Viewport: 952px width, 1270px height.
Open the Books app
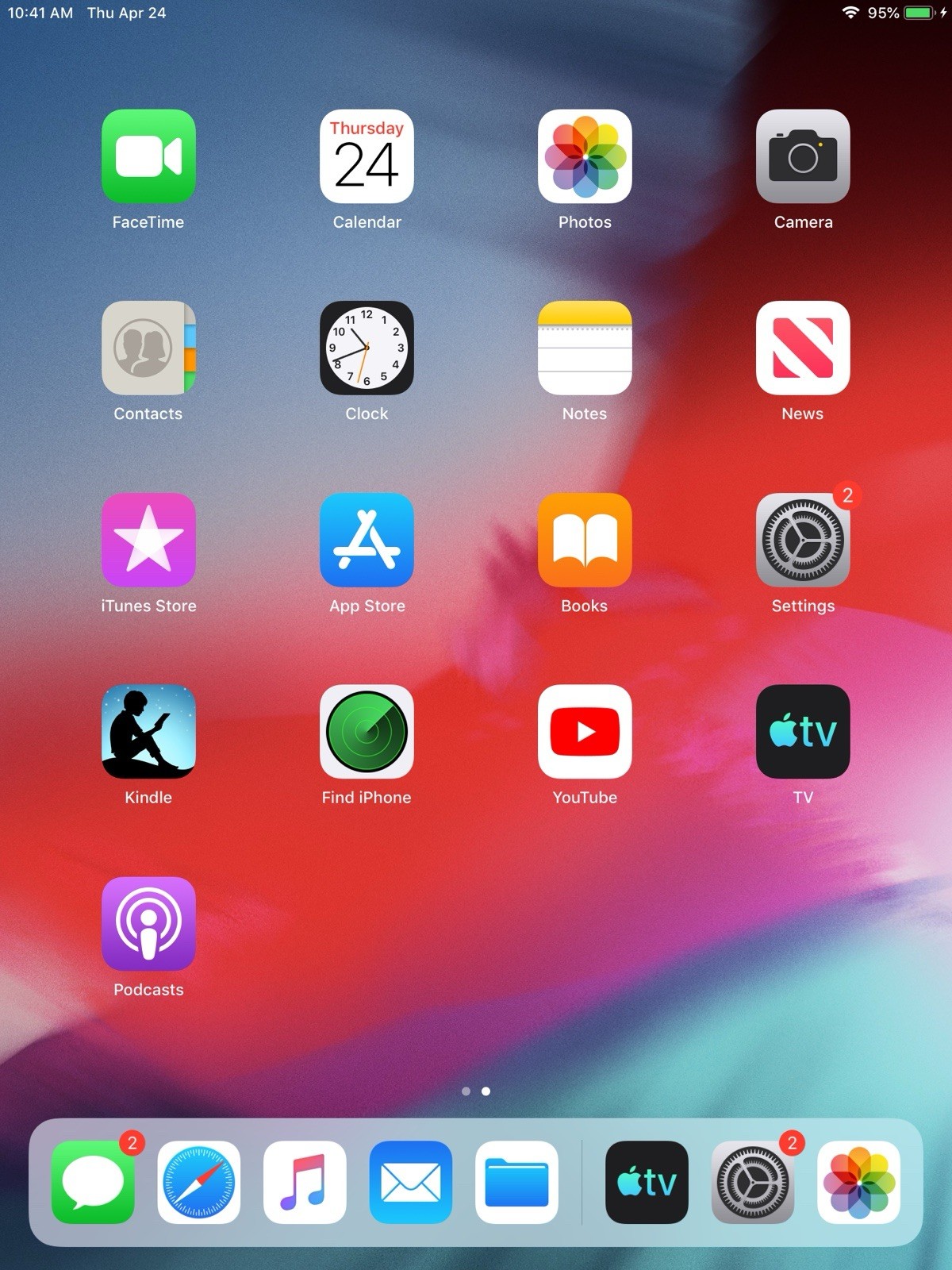[585, 540]
